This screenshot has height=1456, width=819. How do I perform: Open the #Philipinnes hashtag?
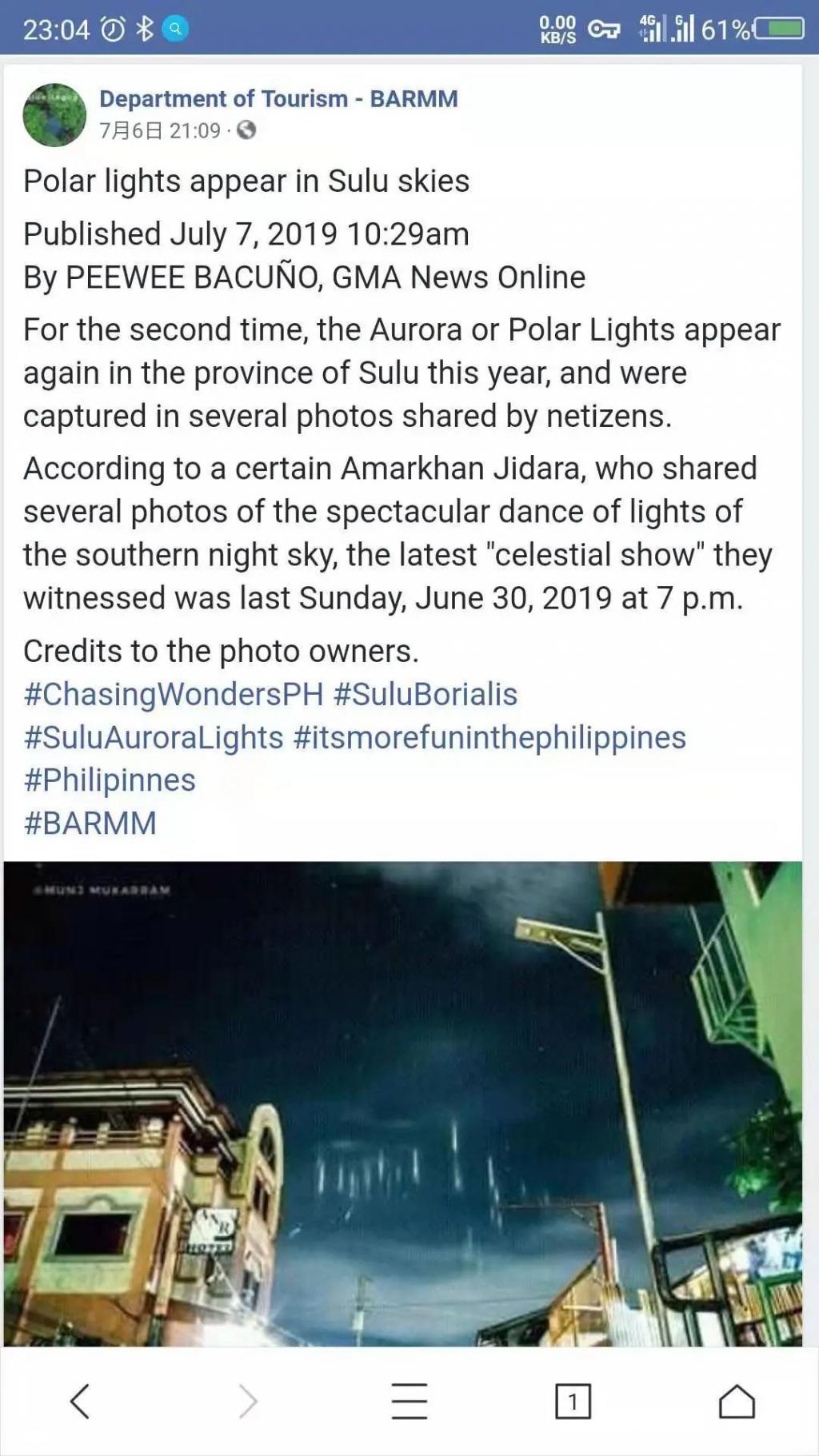[x=110, y=780]
